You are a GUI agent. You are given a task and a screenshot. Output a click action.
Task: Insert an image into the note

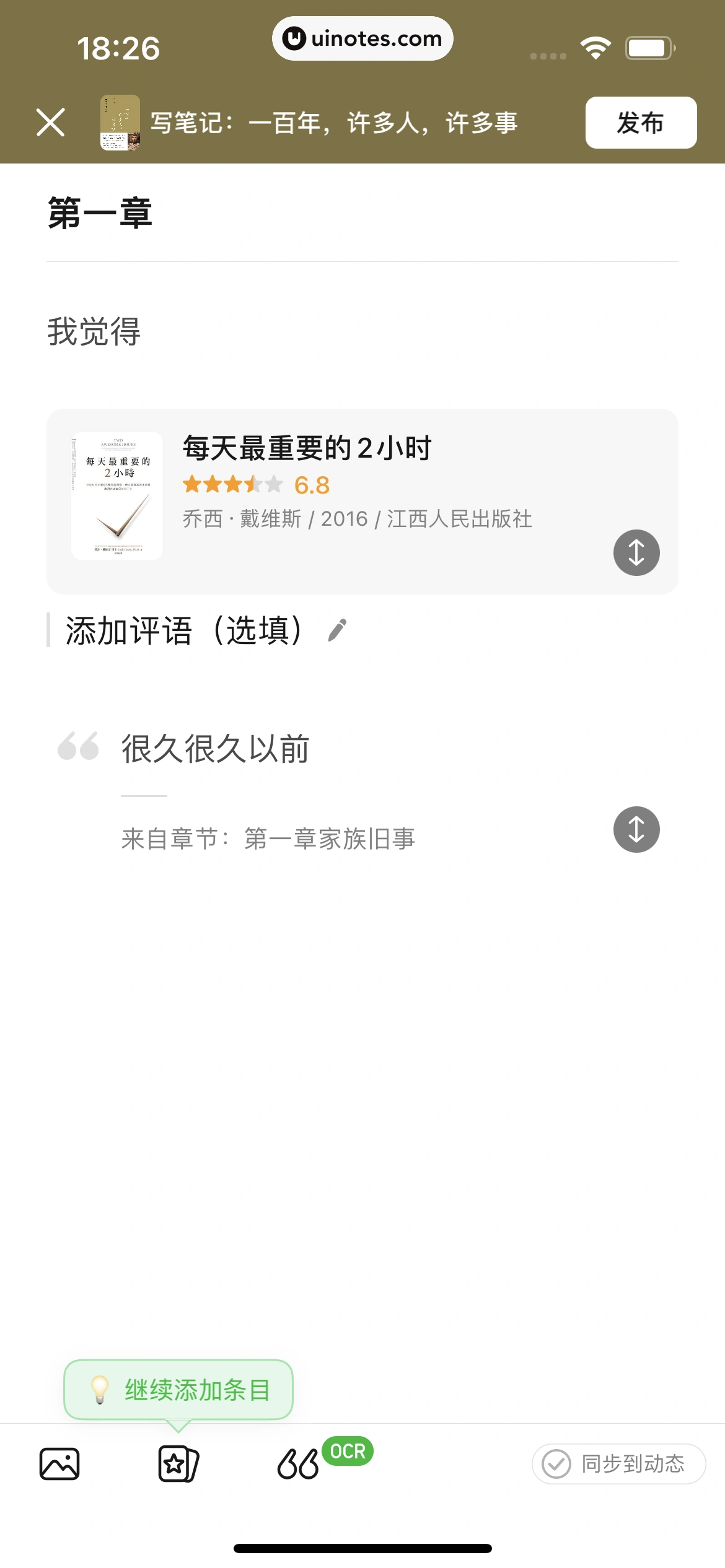tap(59, 1464)
